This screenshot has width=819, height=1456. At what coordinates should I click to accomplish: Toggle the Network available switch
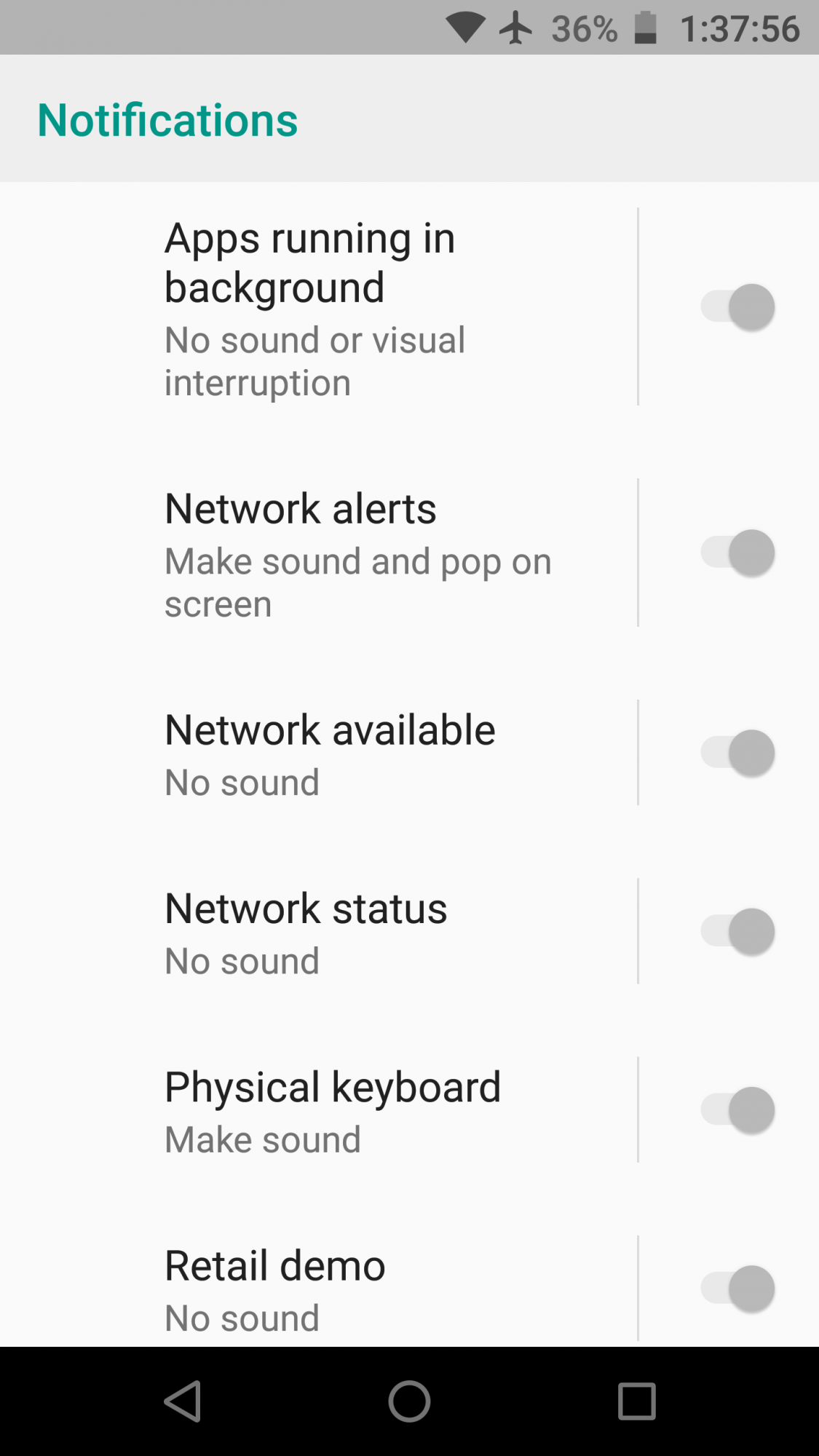click(737, 753)
